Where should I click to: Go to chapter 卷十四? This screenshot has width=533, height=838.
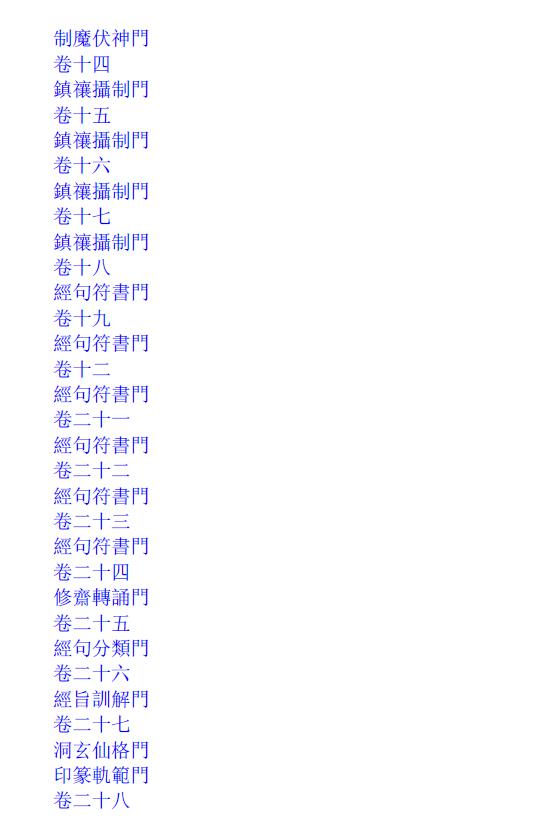coord(82,64)
